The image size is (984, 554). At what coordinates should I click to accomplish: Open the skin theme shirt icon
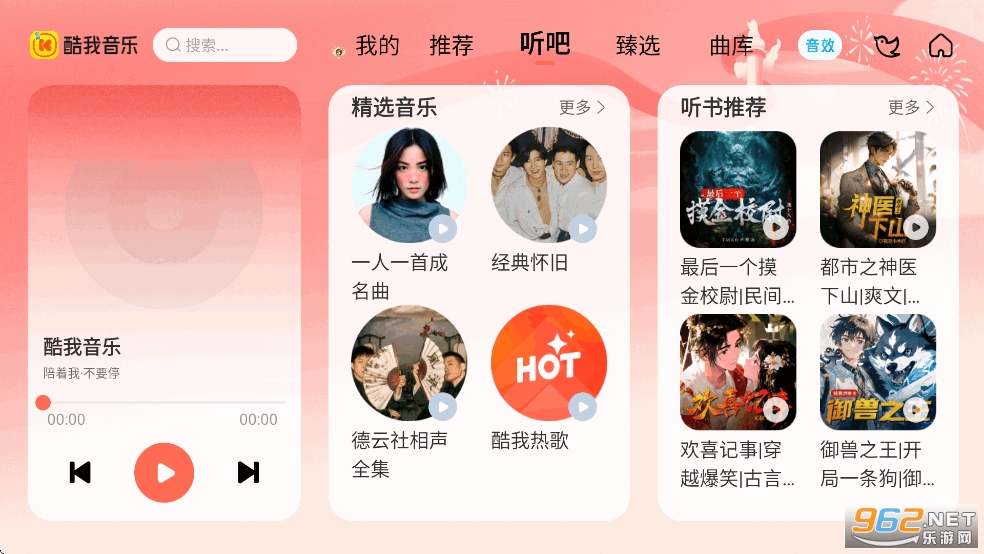tap(887, 46)
